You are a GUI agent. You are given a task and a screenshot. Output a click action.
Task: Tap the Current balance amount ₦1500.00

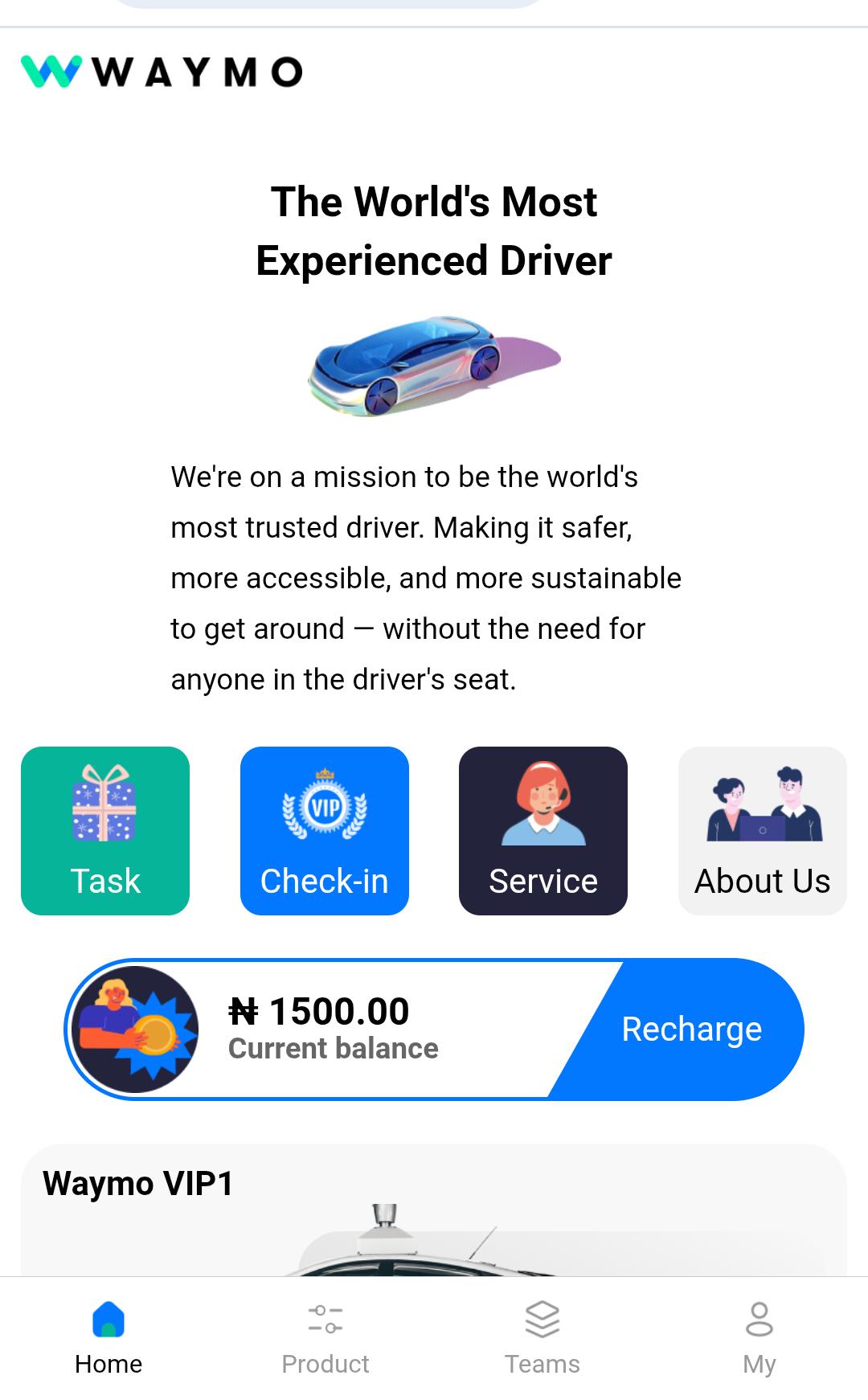318,1011
